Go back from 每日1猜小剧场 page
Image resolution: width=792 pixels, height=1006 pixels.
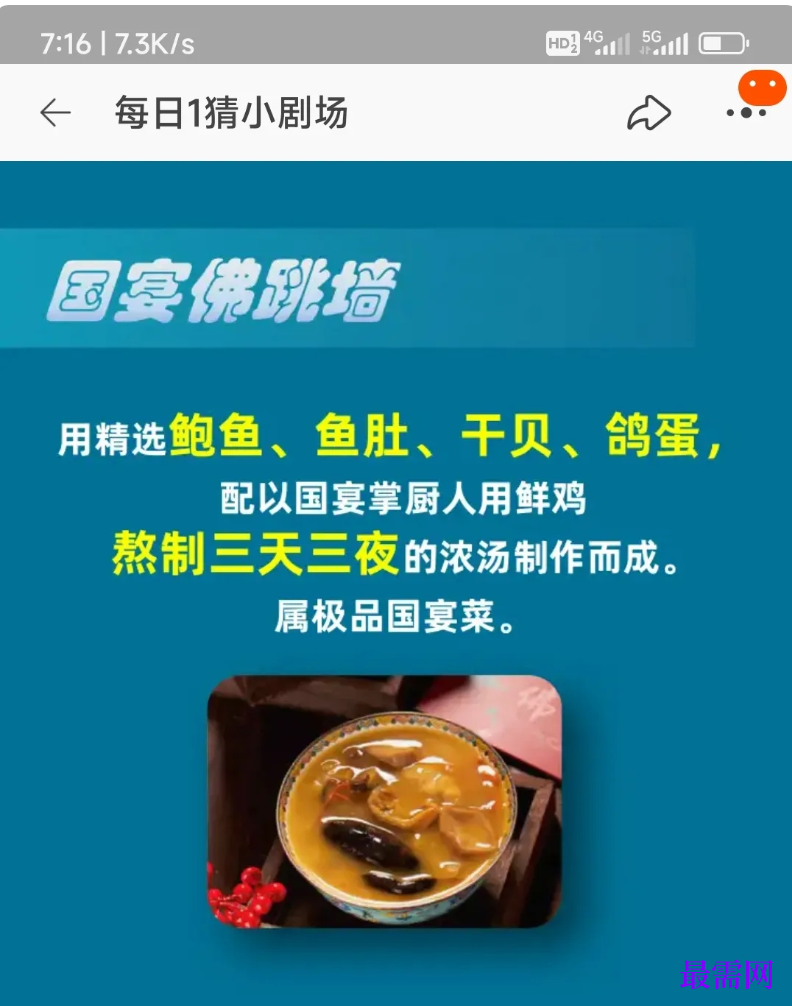(55, 113)
